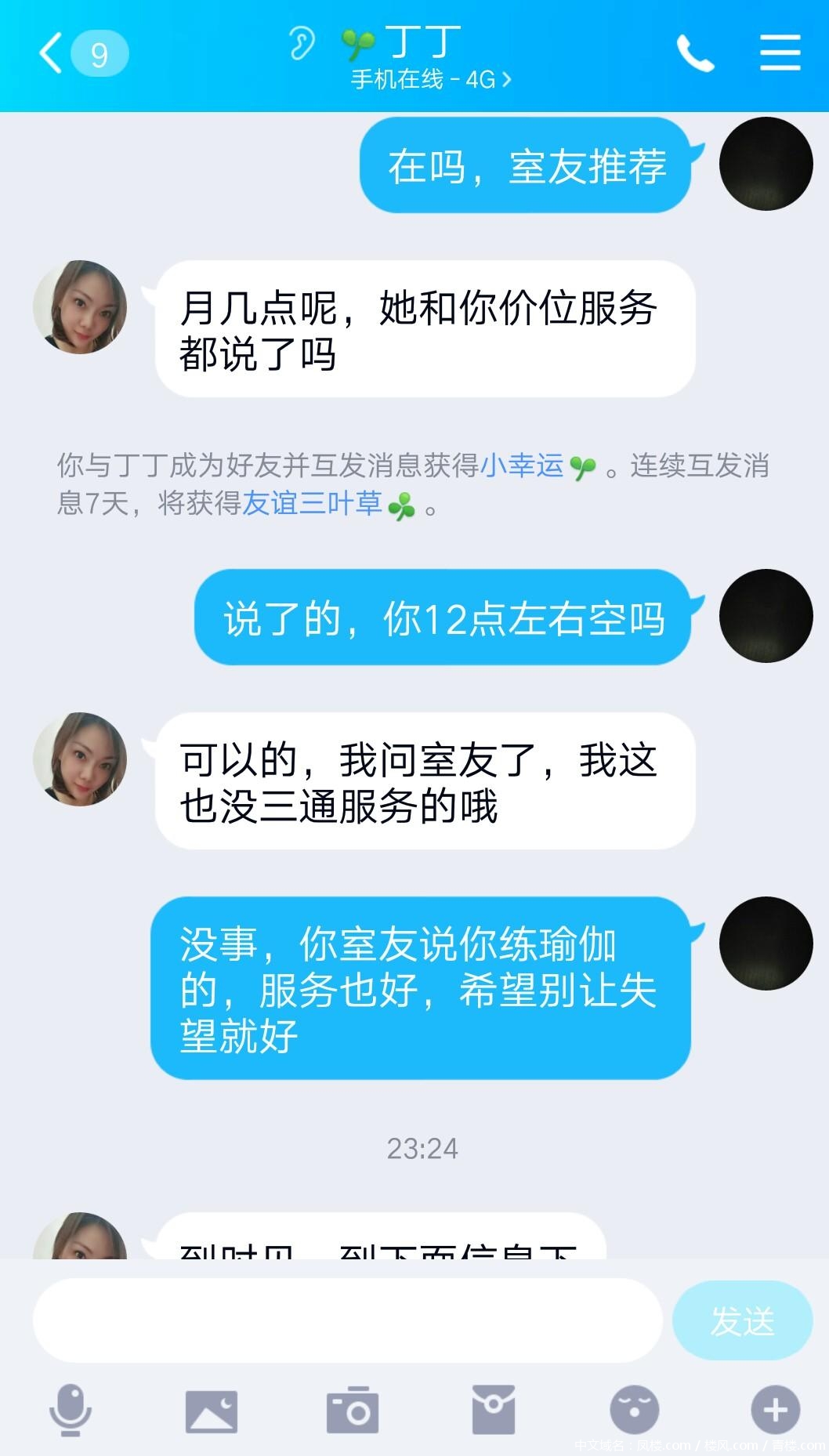Start a voice call with 丁丁
Screen dimensions: 829x1456
[x=695, y=53]
